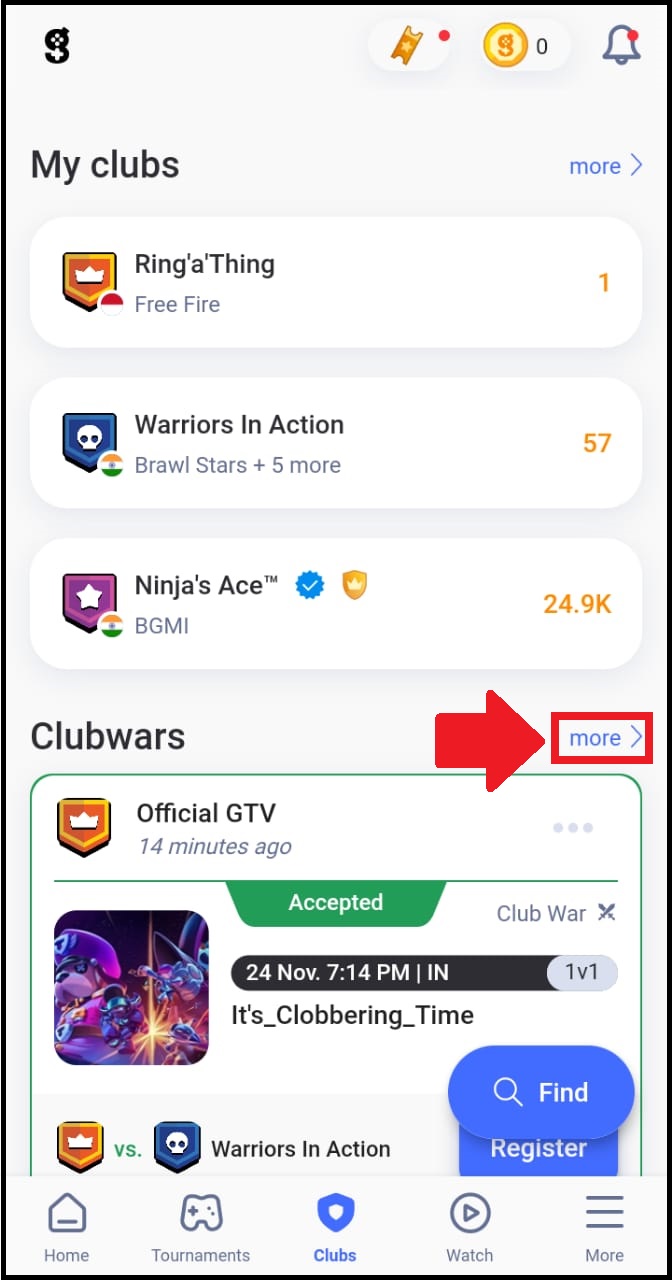The width and height of the screenshot is (672, 1280).
Task: Select the Clubs tab
Action: click(x=335, y=1229)
